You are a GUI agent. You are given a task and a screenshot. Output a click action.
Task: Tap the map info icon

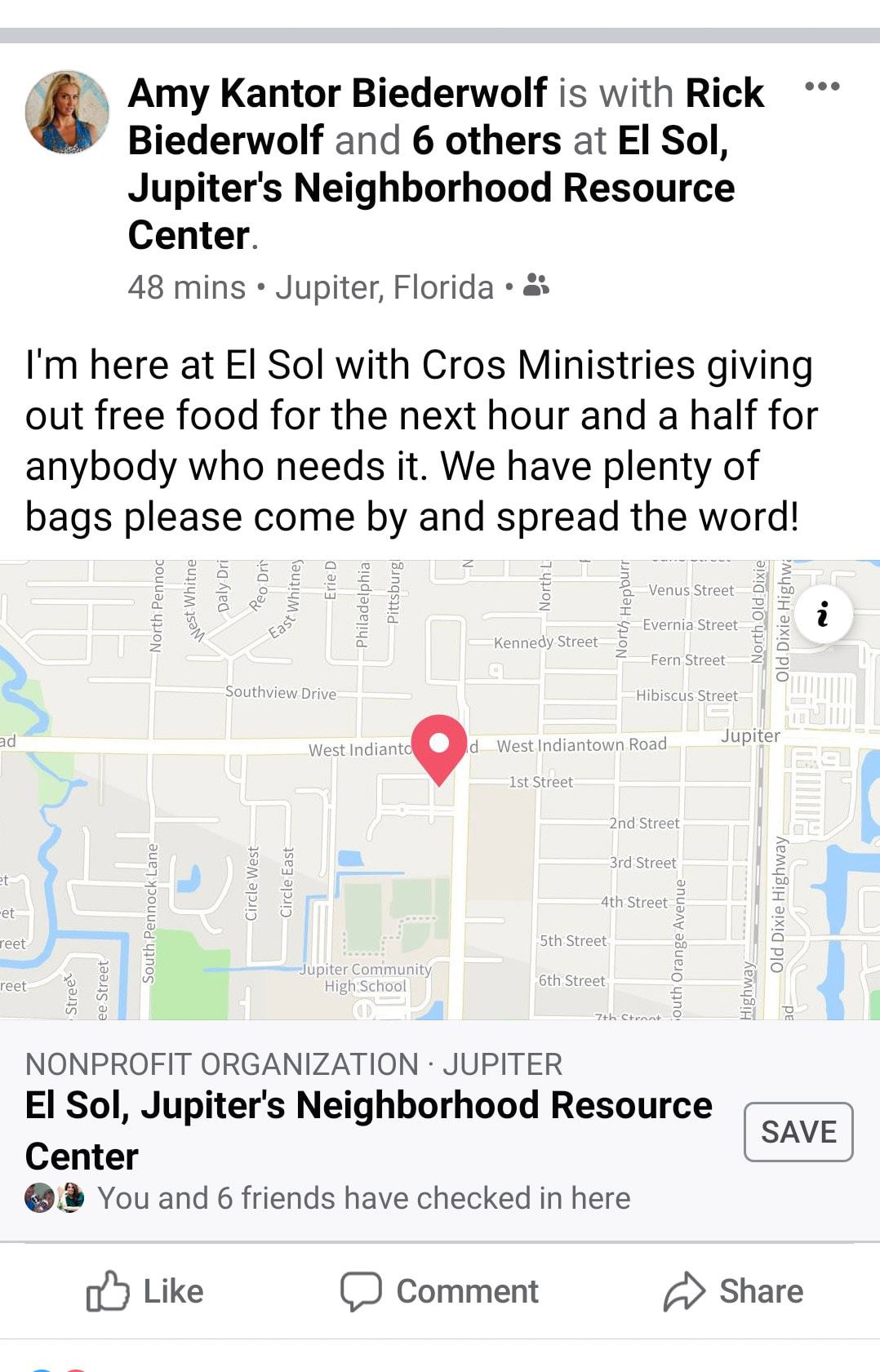coord(822,614)
